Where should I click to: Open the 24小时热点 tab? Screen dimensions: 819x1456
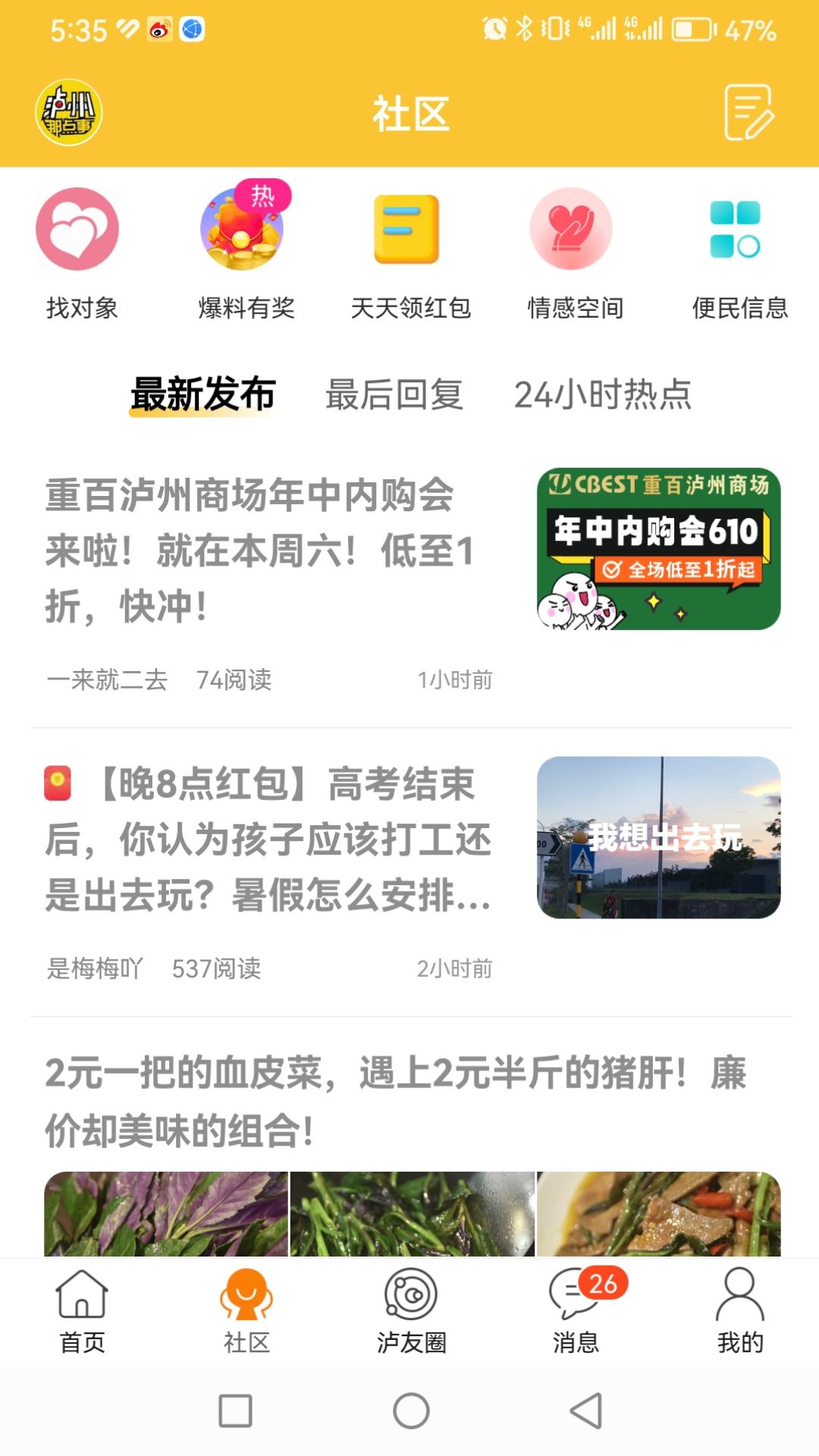click(604, 393)
